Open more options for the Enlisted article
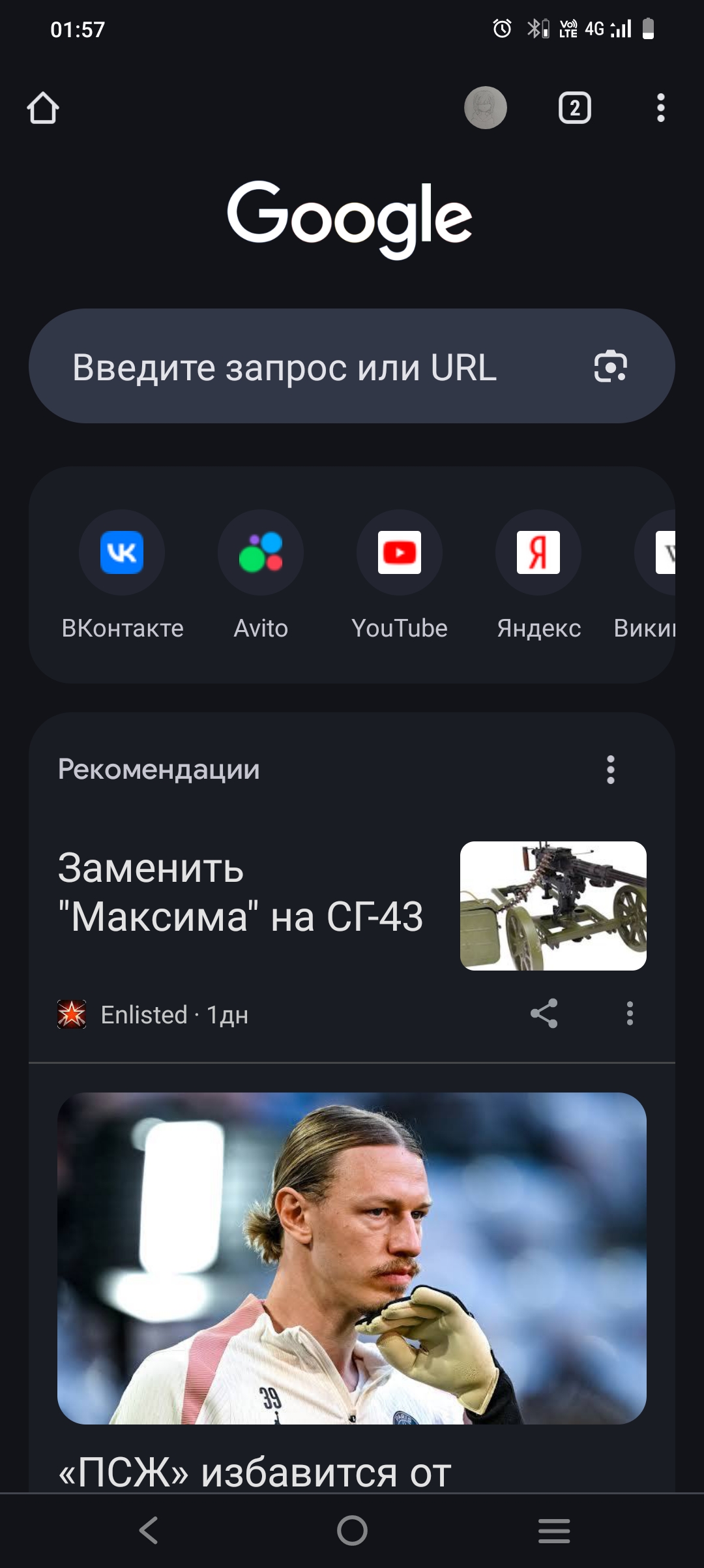 [x=629, y=1014]
